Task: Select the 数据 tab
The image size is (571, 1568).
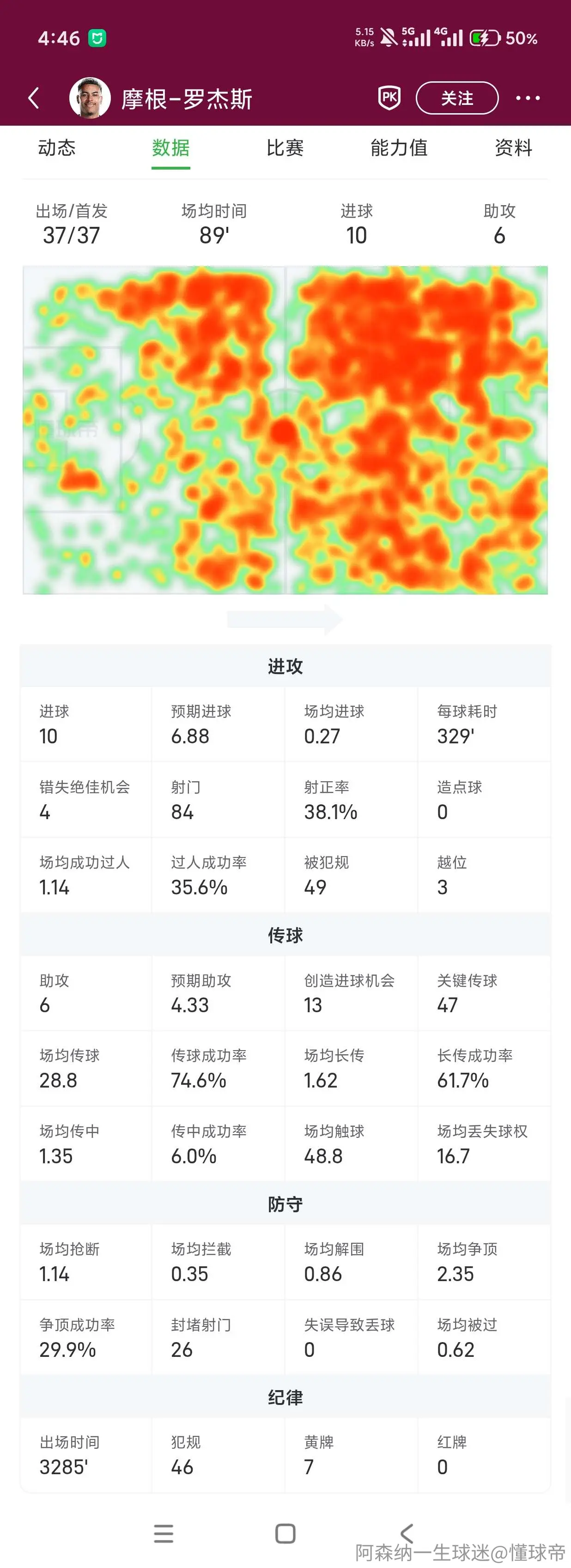Action: (170, 148)
